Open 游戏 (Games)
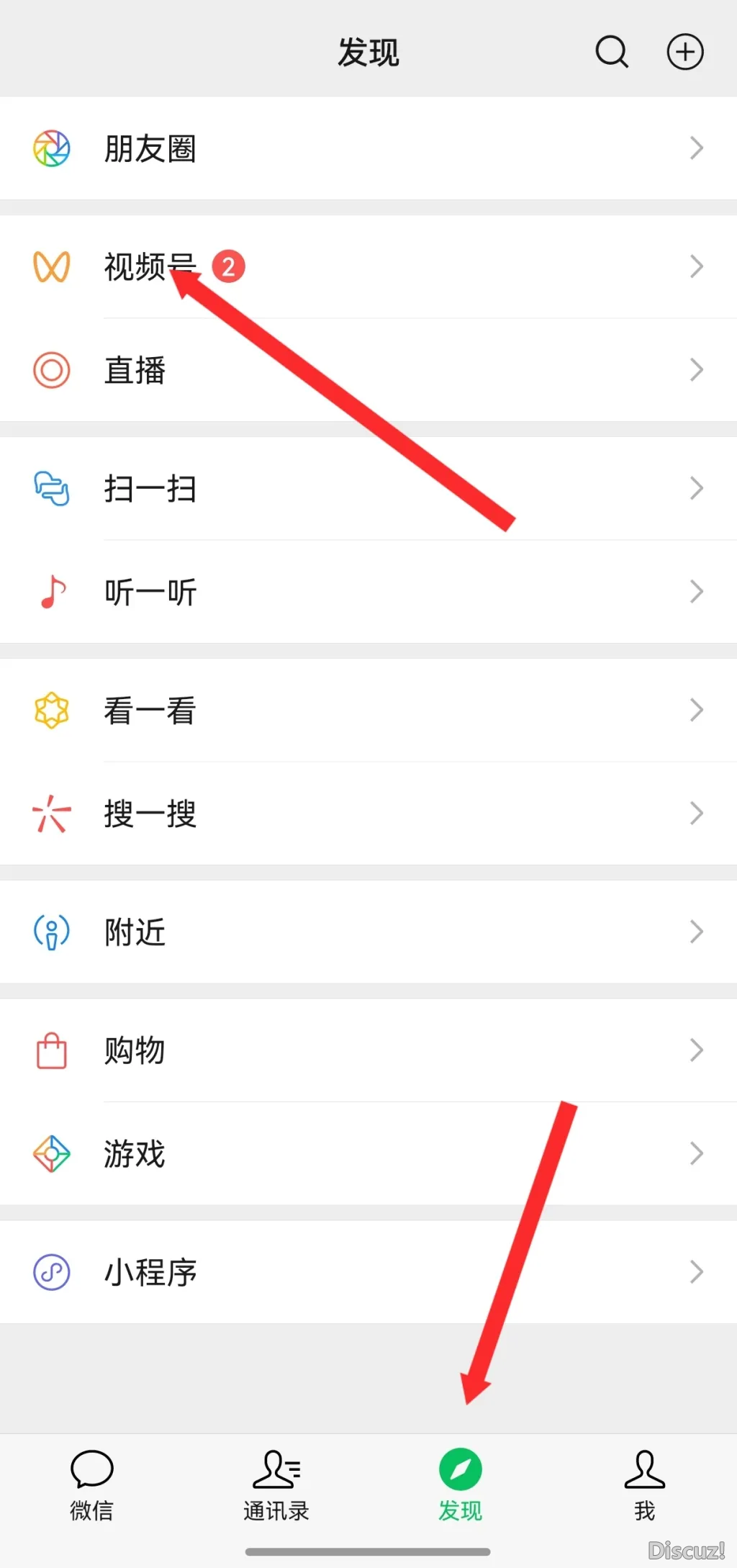Image resolution: width=737 pixels, height=1568 pixels. (367, 1153)
